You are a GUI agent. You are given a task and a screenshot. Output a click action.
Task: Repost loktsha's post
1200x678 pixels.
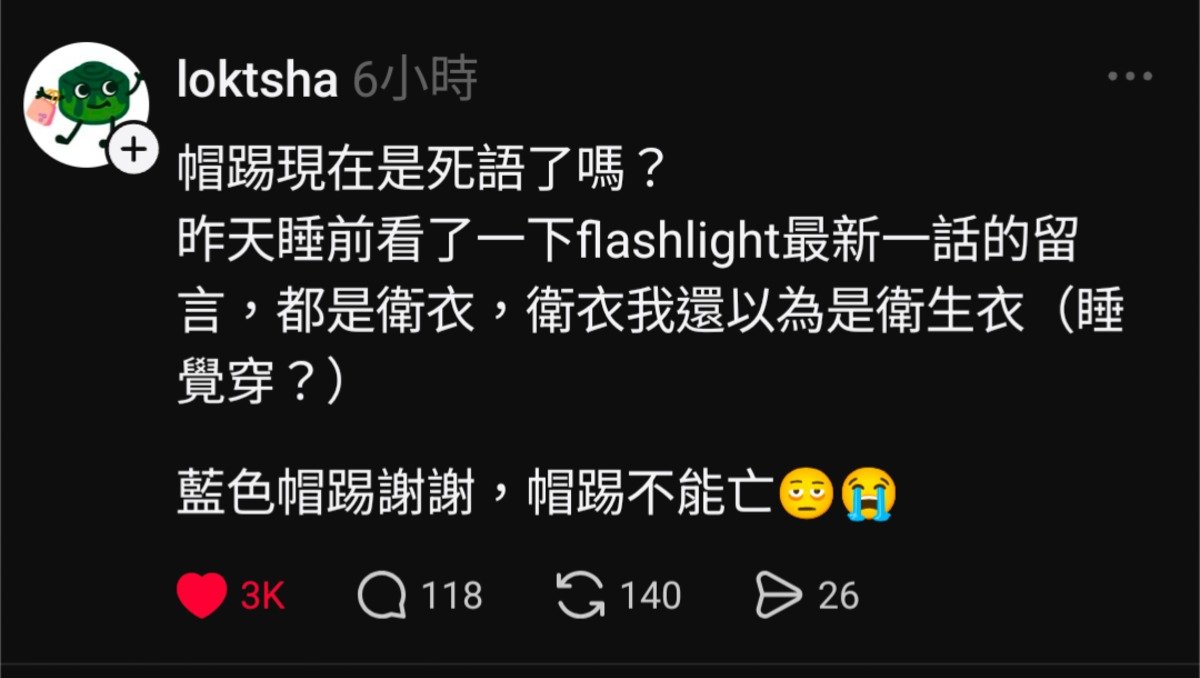click(x=581, y=596)
